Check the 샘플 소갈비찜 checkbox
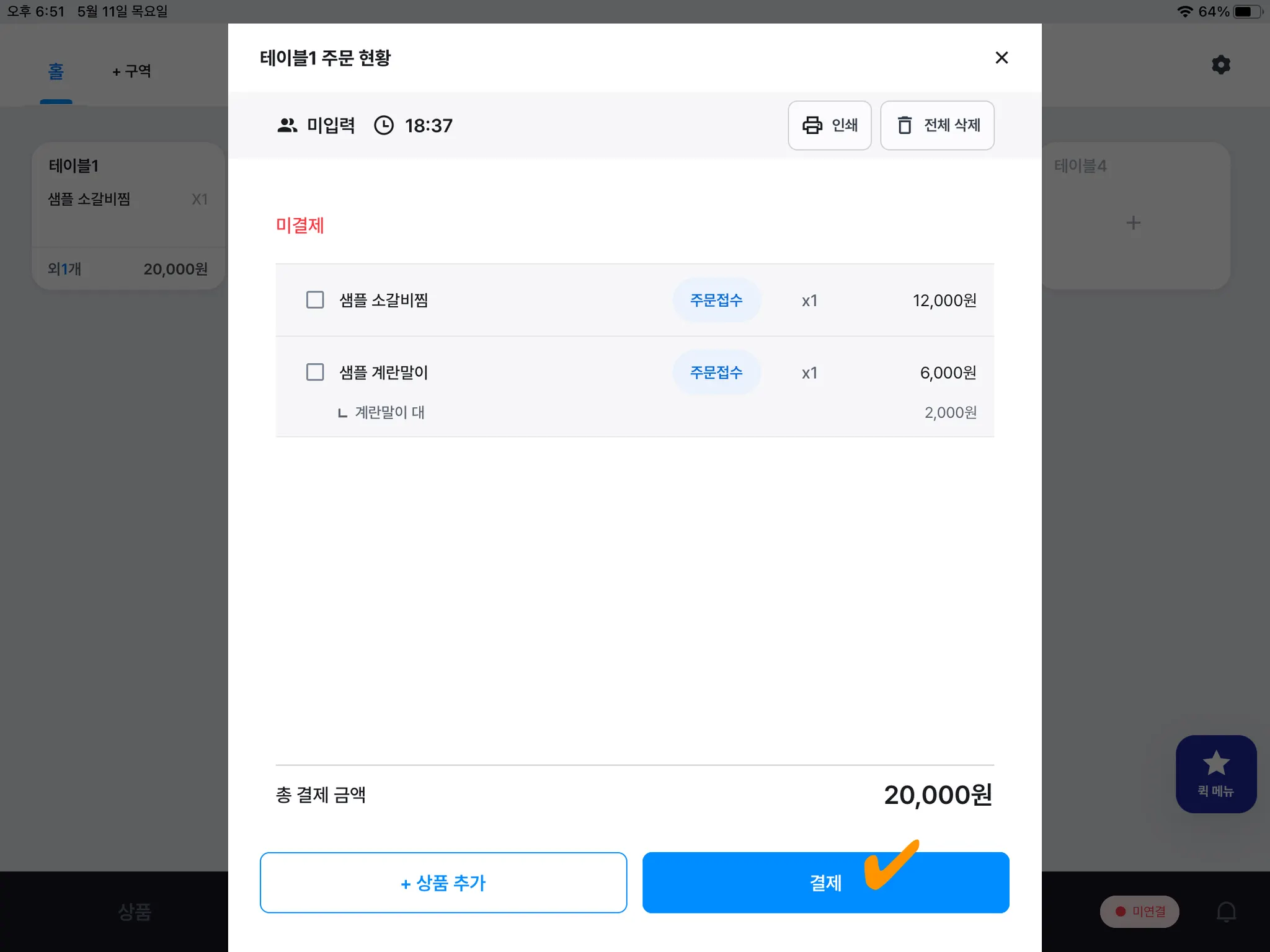The height and width of the screenshot is (952, 1270). (x=315, y=300)
